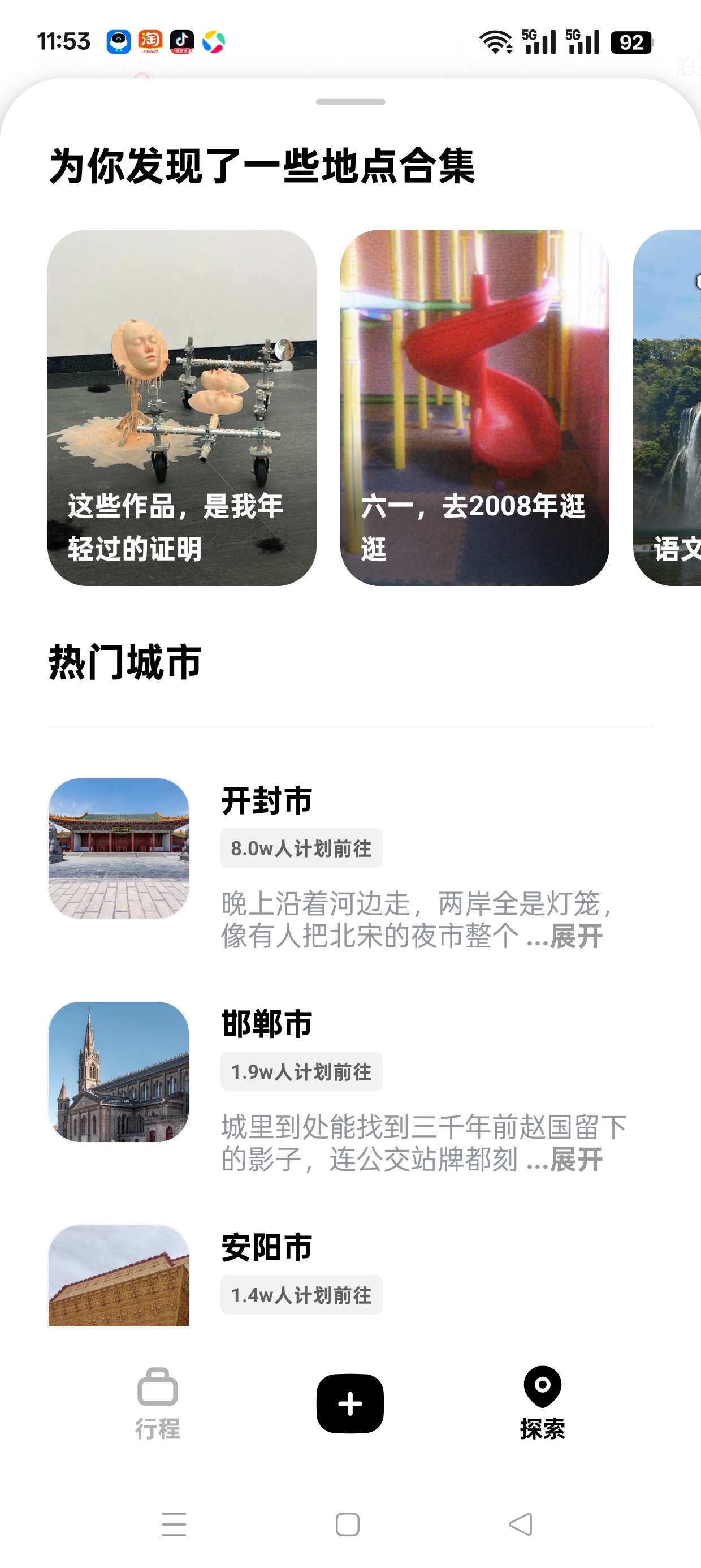Open the 开封市 city entry
This screenshot has width=701, height=1568.
click(x=350, y=865)
